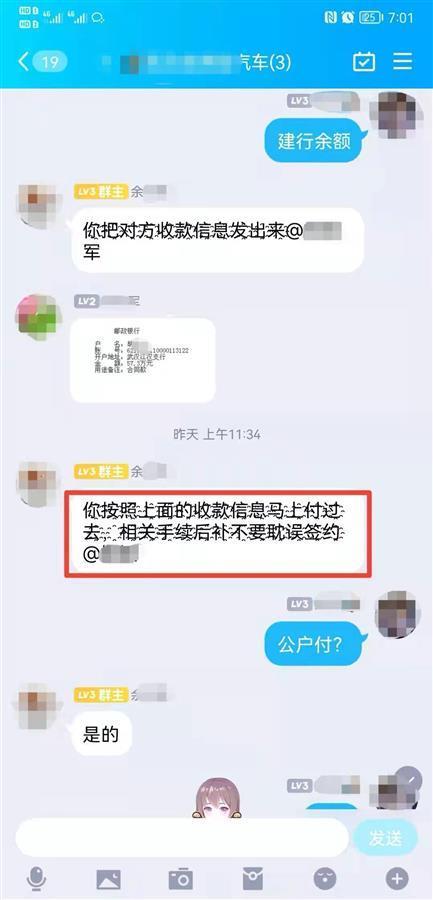Open the emoji sticker panel
The height and width of the screenshot is (900, 433).
coord(325,879)
